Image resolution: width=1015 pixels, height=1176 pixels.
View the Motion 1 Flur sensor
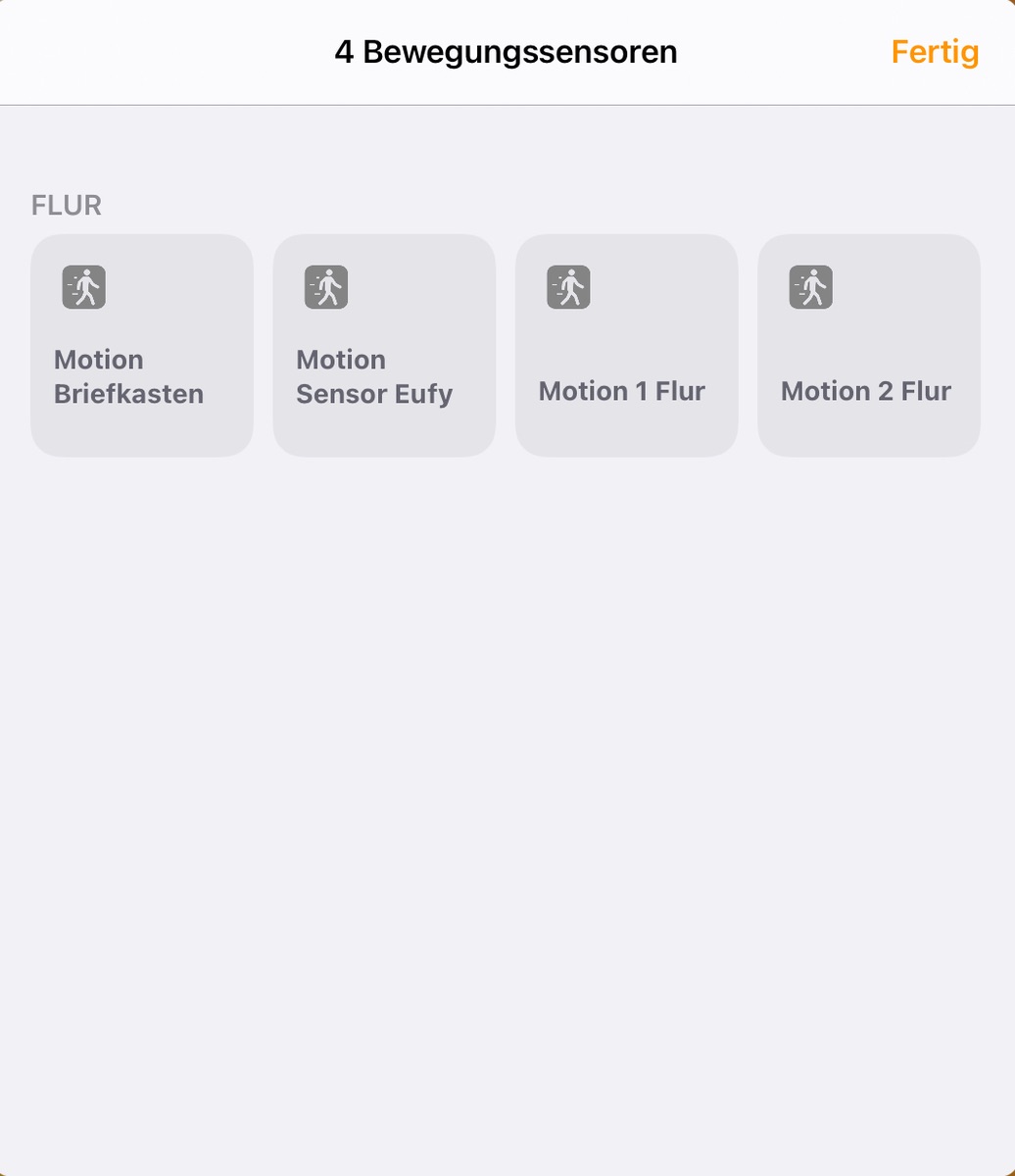626,345
